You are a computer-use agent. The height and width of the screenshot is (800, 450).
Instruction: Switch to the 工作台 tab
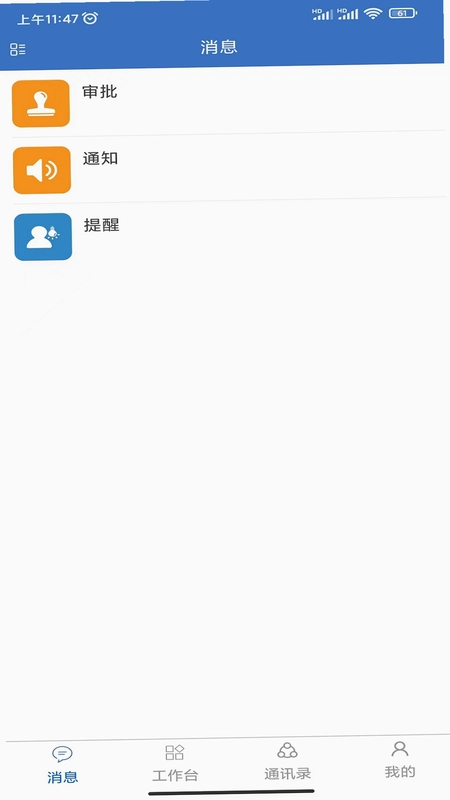tap(174, 763)
